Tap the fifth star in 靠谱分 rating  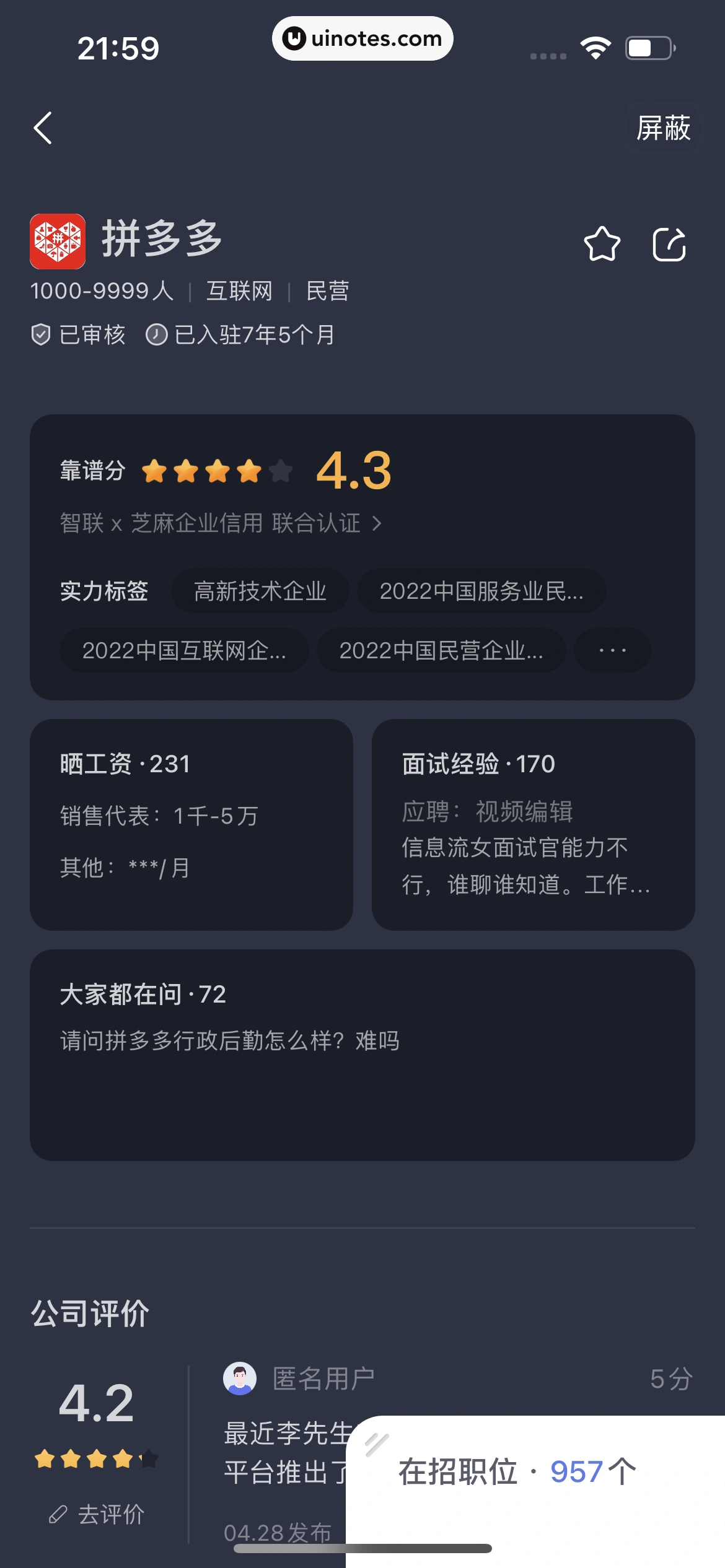(281, 472)
